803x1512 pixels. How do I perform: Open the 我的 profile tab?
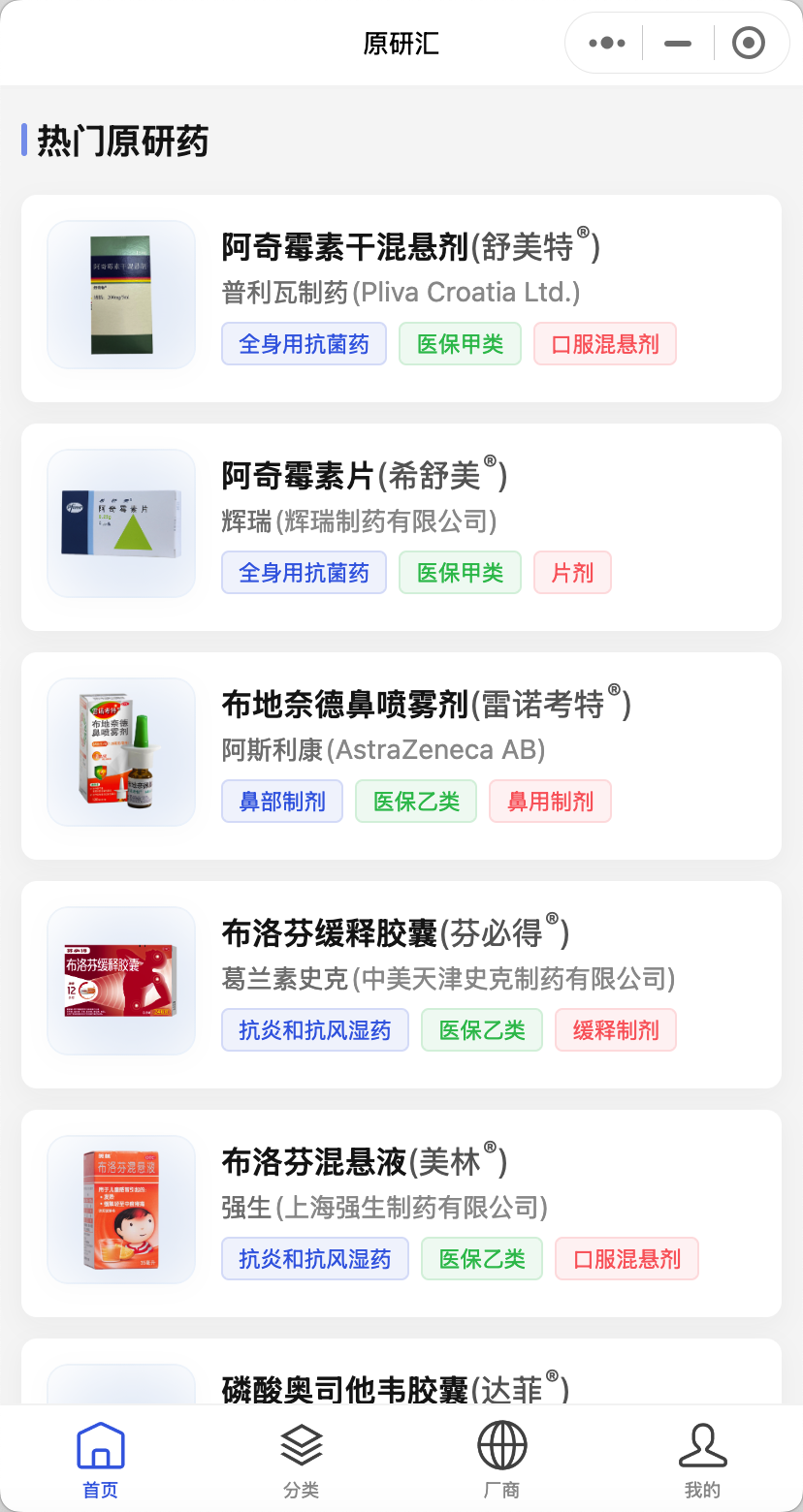(702, 1460)
